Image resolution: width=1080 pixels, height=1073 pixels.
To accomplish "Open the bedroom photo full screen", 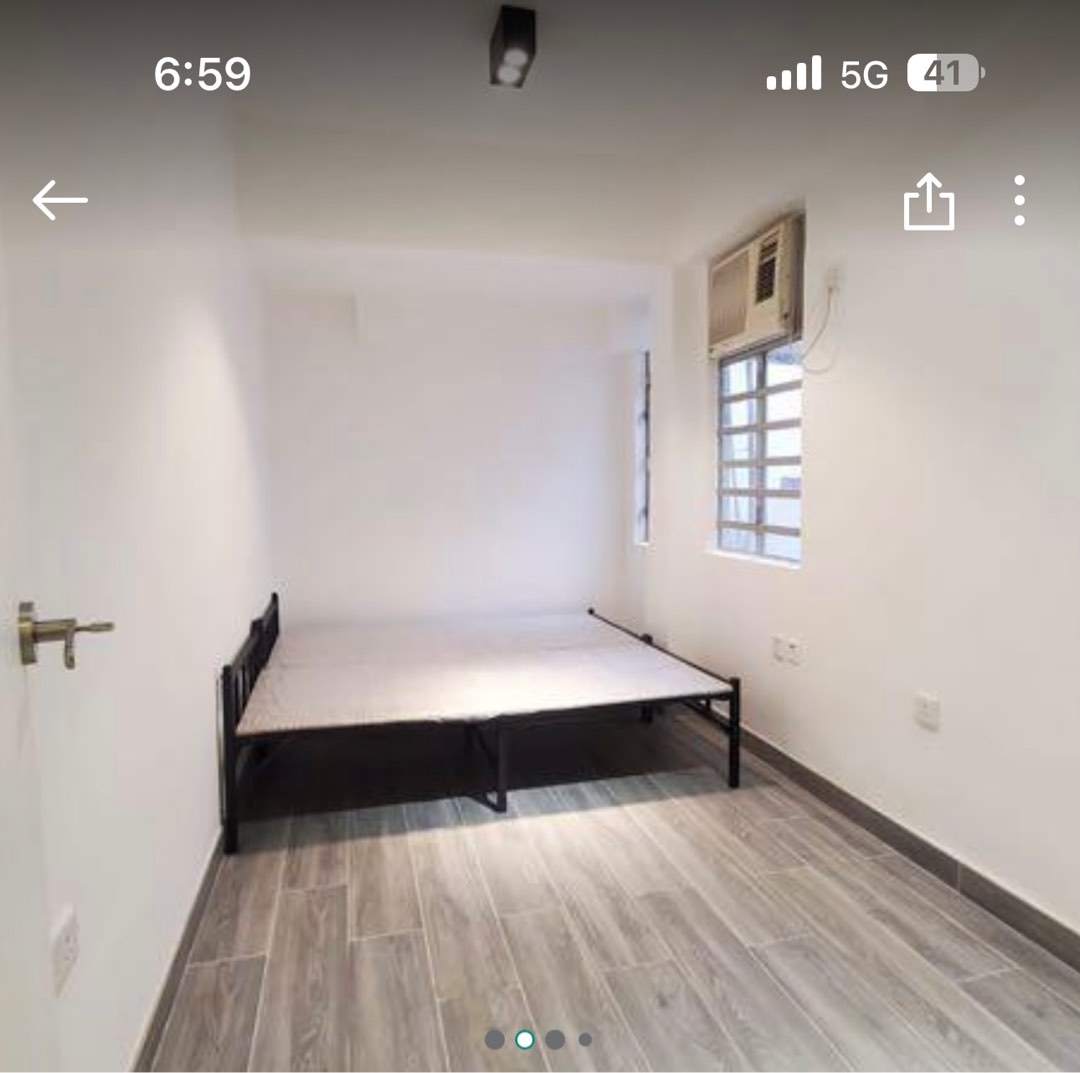I will pyautogui.click(x=540, y=551).
